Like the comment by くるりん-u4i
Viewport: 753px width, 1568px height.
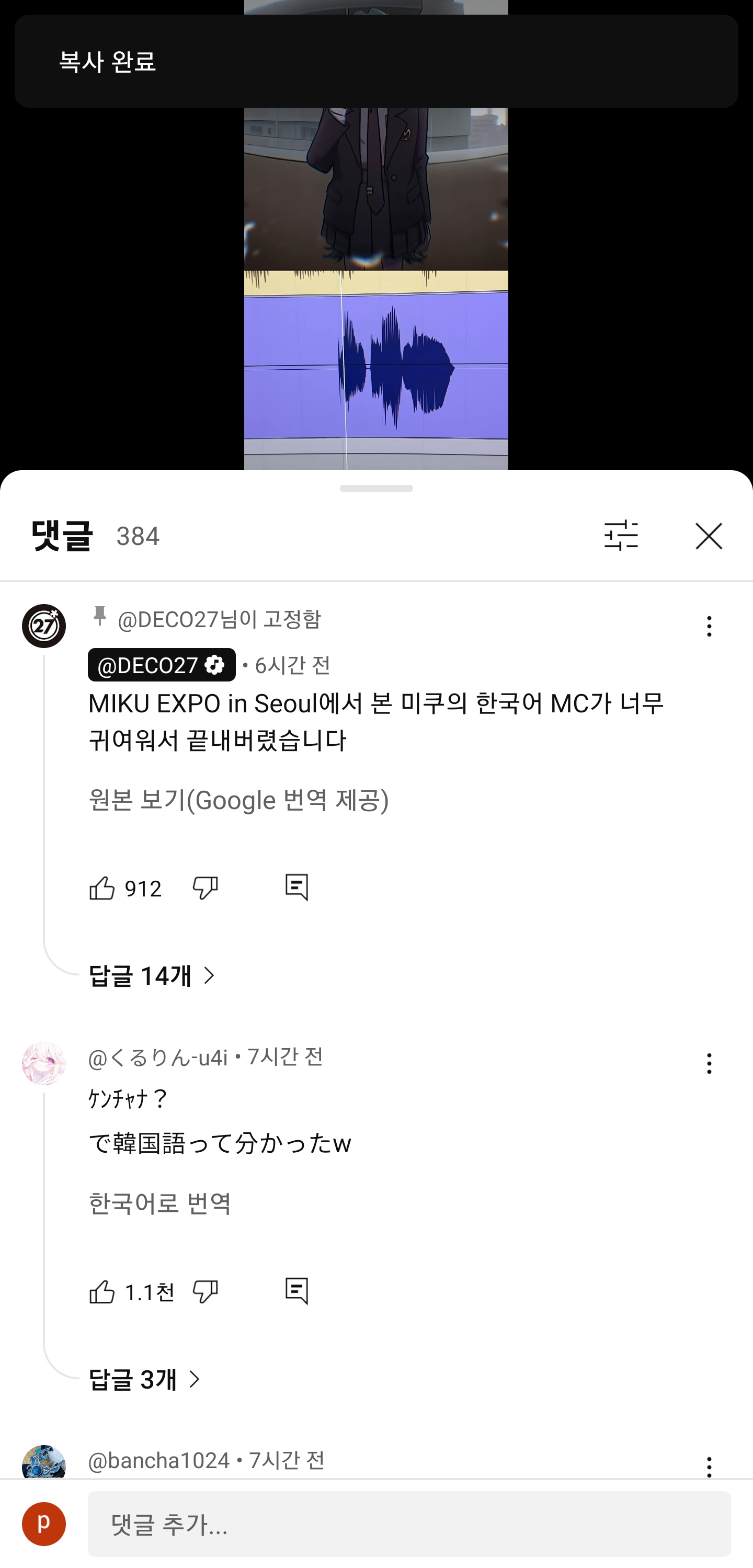coord(102,1292)
